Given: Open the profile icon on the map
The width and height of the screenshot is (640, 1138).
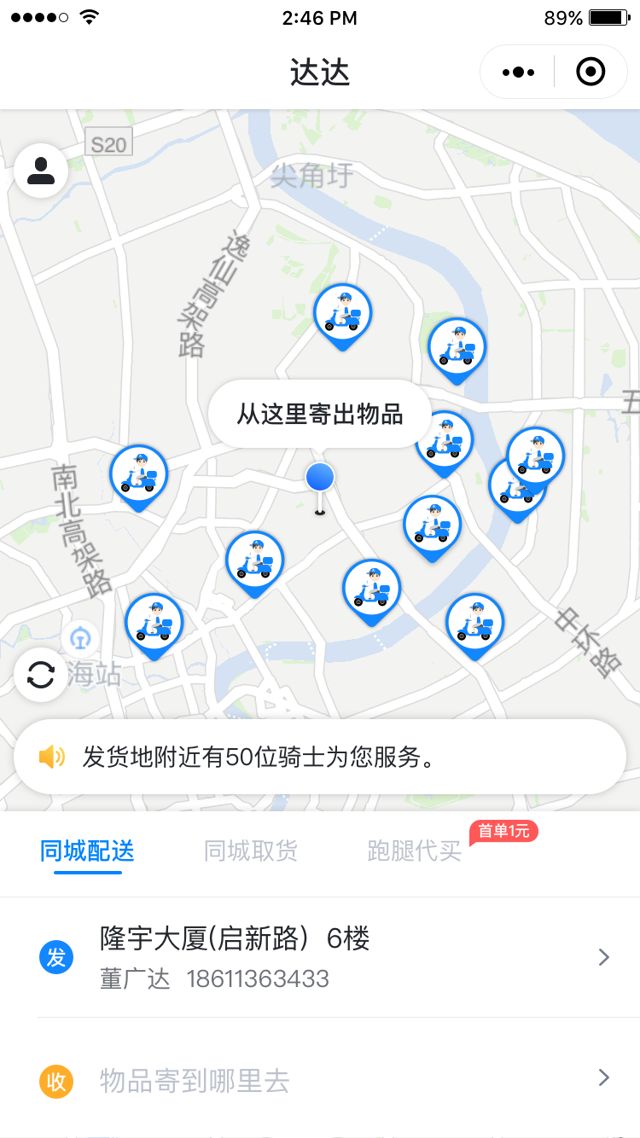Looking at the screenshot, I should click(41, 170).
